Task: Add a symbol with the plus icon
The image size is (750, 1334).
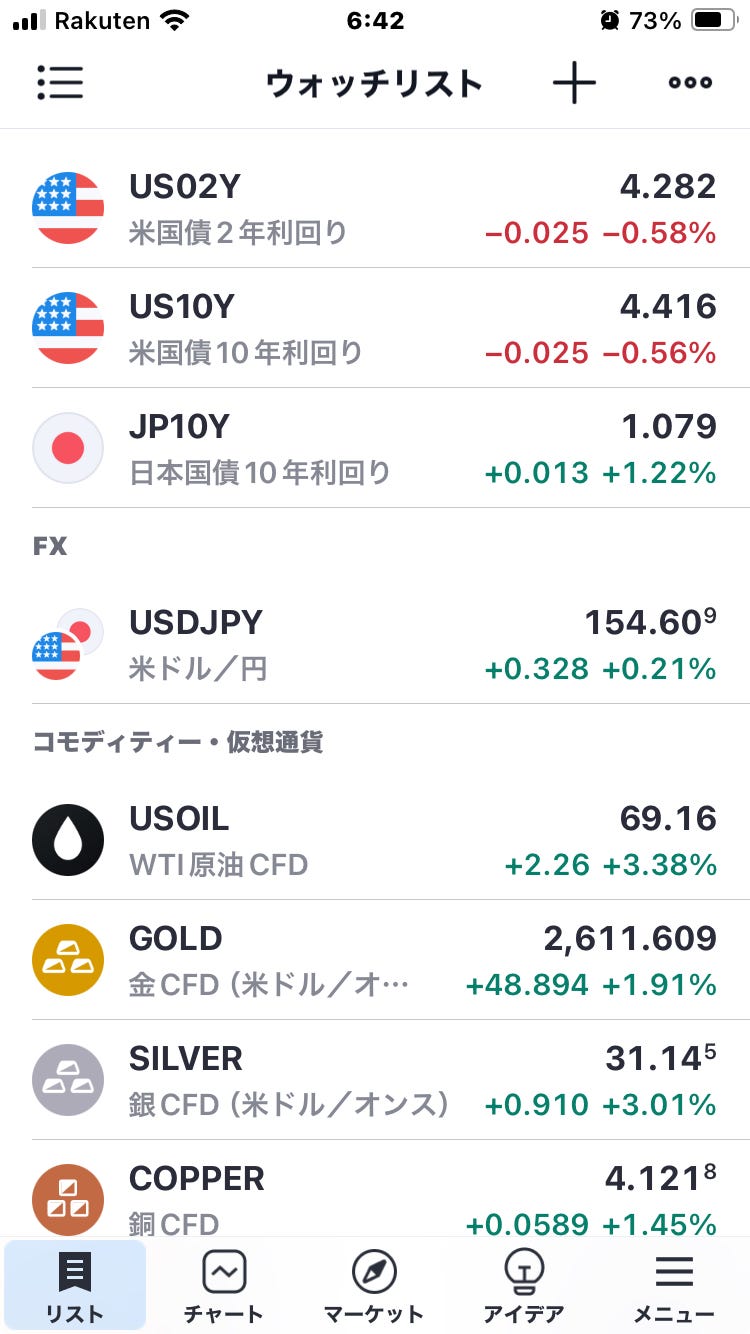Action: (574, 83)
